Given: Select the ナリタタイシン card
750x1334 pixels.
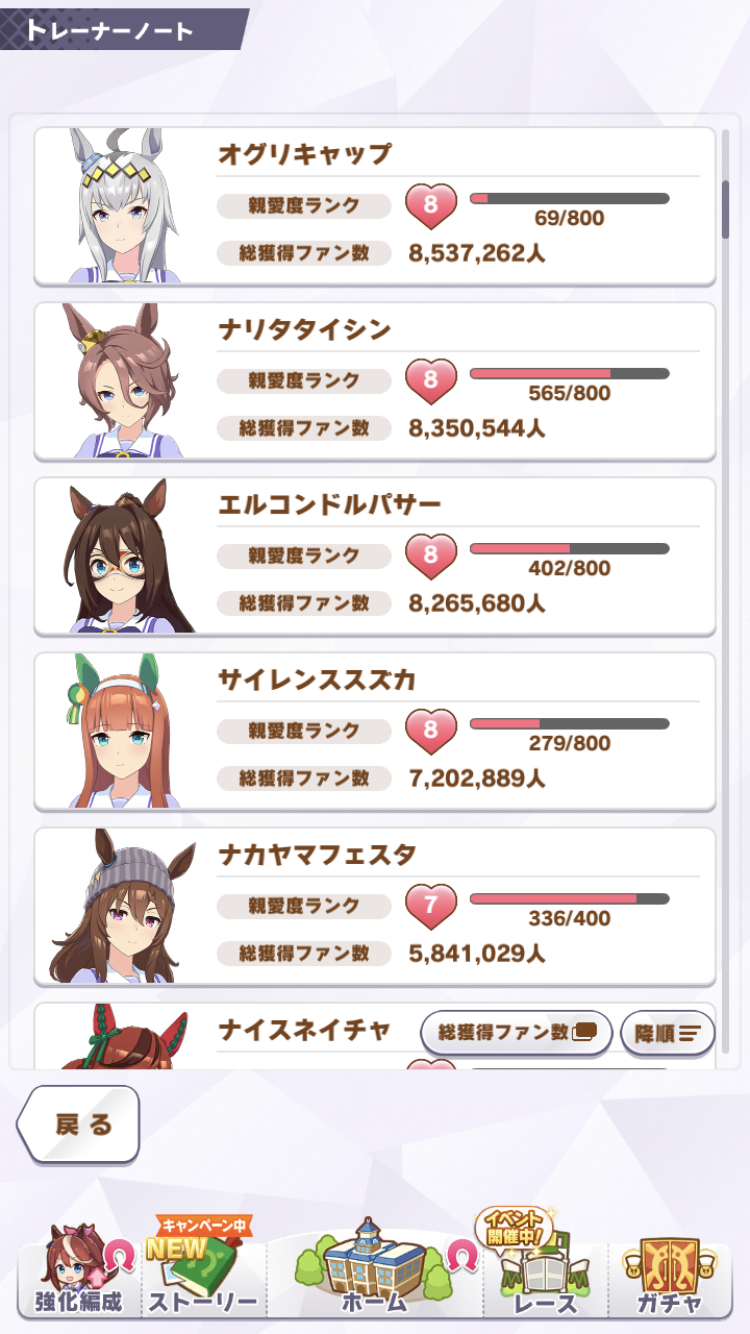Looking at the screenshot, I should pyautogui.click(x=375, y=380).
